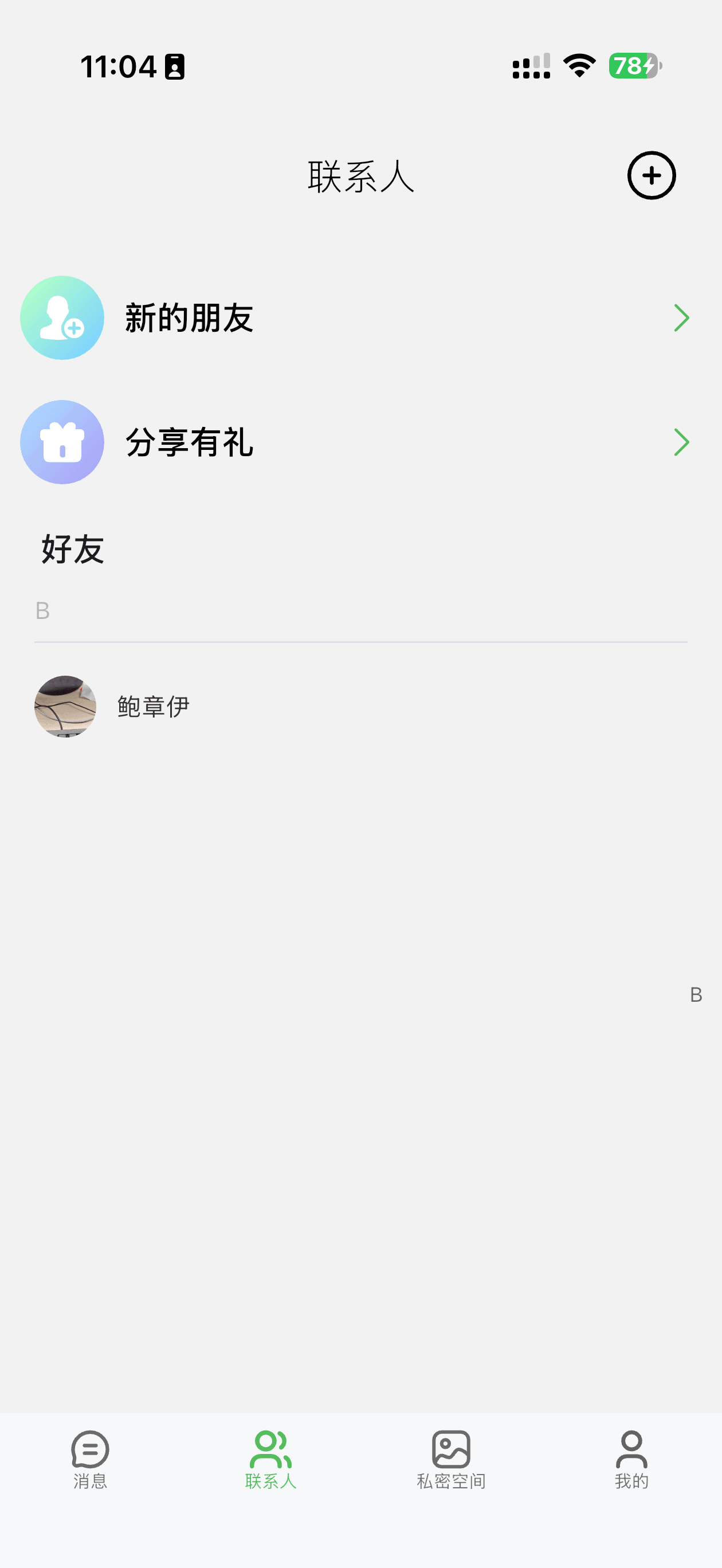Open the 新的朋友 (New Friends) icon
The width and height of the screenshot is (722, 1568).
click(x=61, y=317)
